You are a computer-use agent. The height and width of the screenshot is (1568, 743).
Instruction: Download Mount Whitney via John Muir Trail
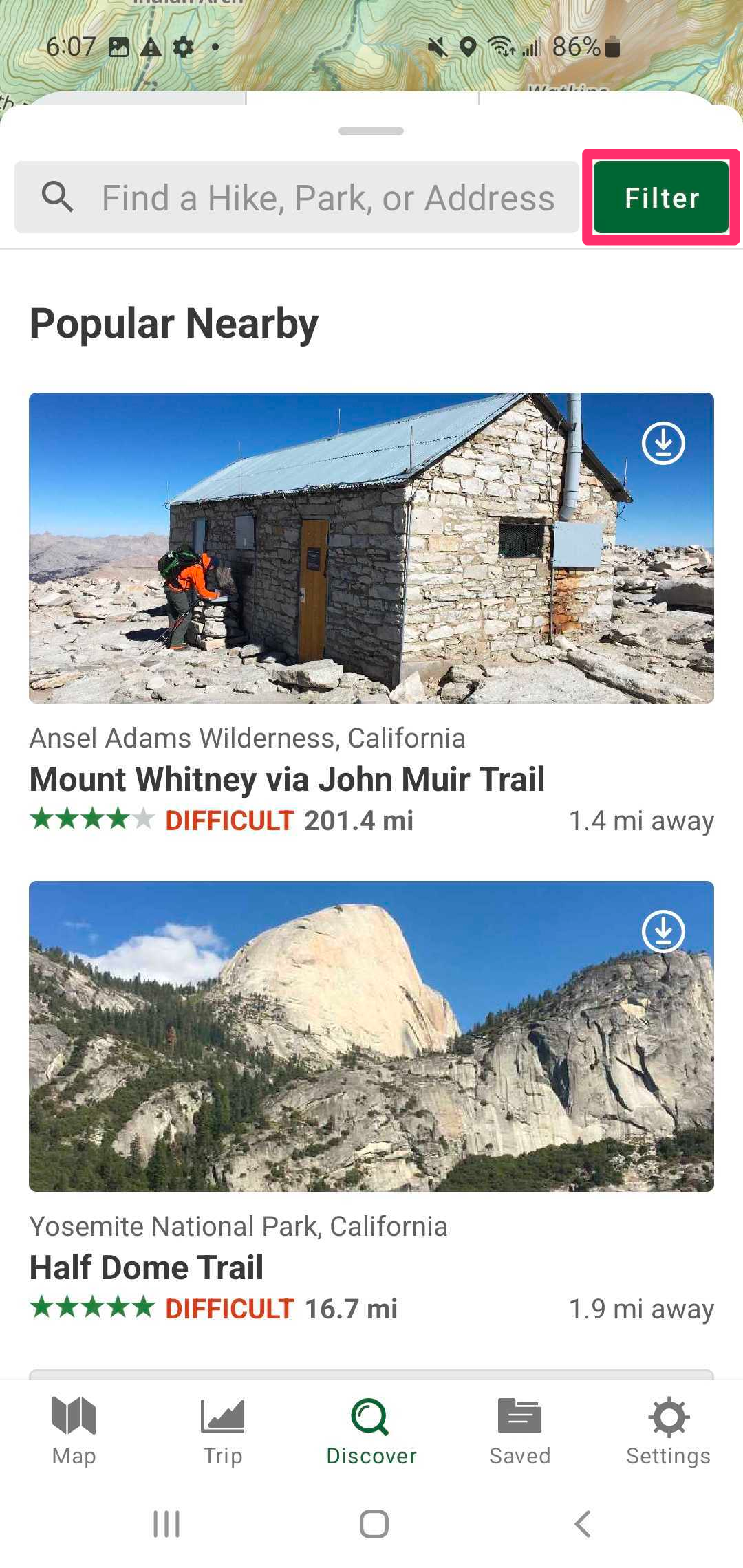click(x=663, y=444)
